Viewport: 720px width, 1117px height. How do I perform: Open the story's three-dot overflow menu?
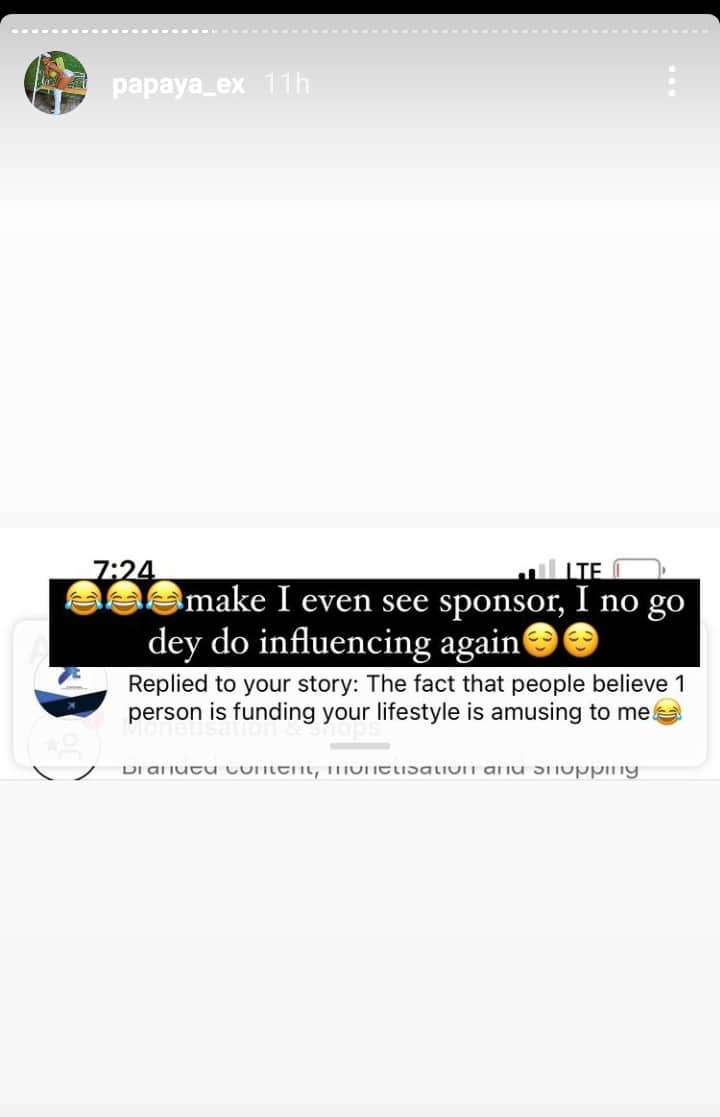point(671,82)
